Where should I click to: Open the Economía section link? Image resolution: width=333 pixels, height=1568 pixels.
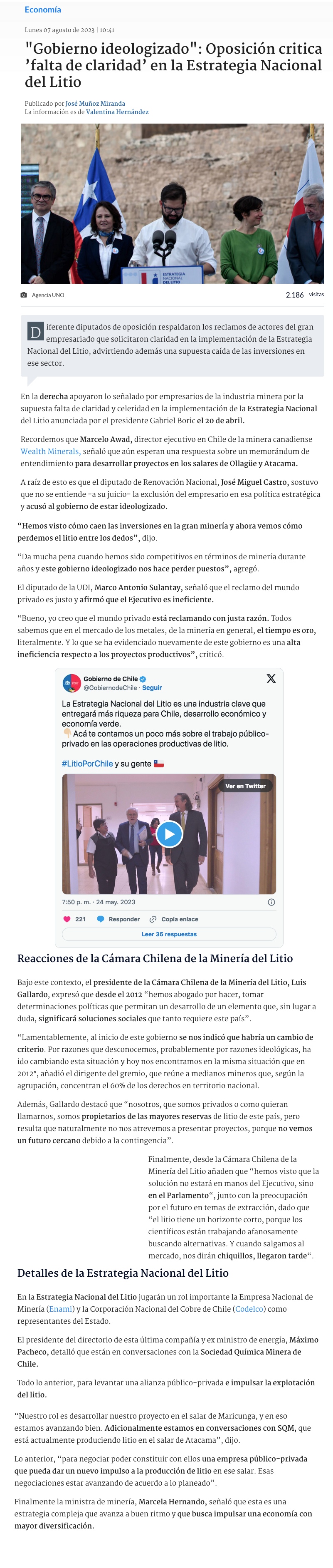coord(42,10)
